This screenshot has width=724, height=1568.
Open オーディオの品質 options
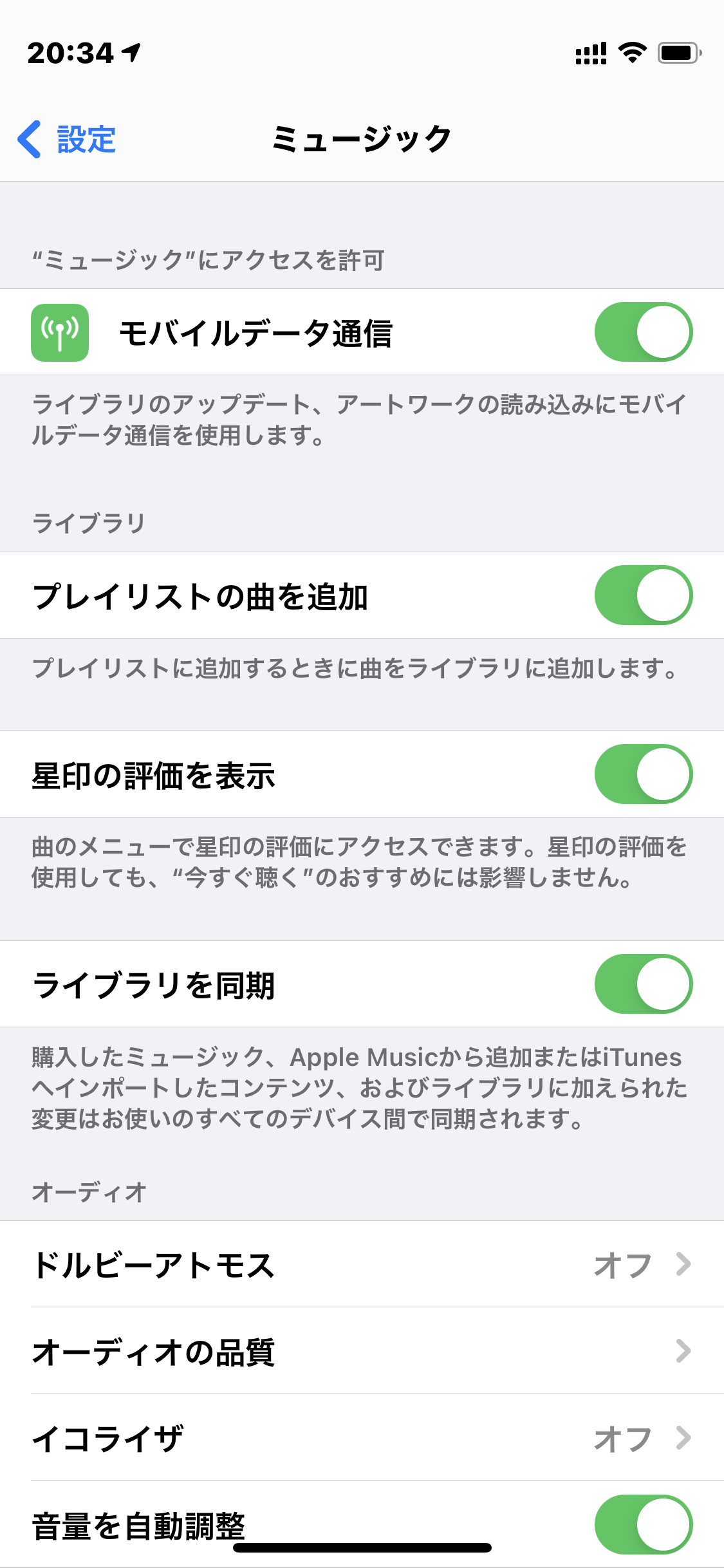(x=362, y=1351)
